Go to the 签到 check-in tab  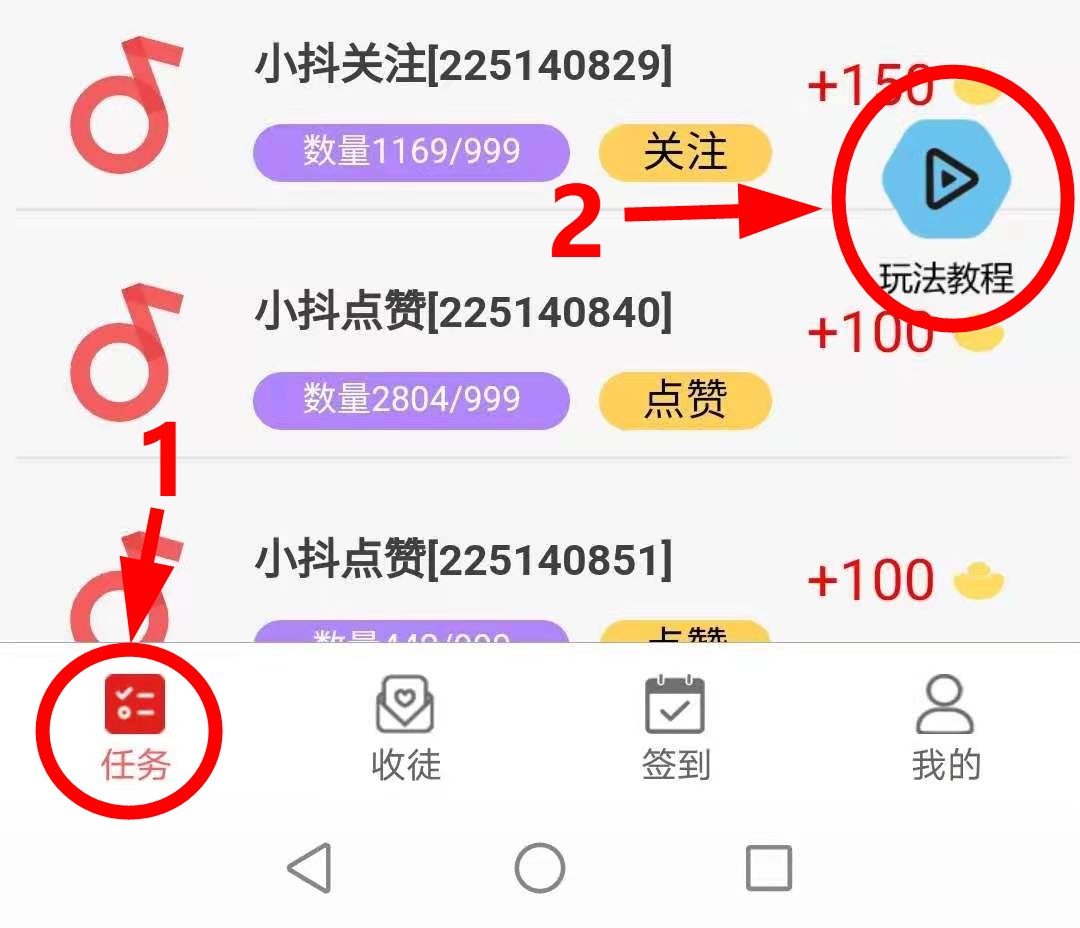pos(675,728)
